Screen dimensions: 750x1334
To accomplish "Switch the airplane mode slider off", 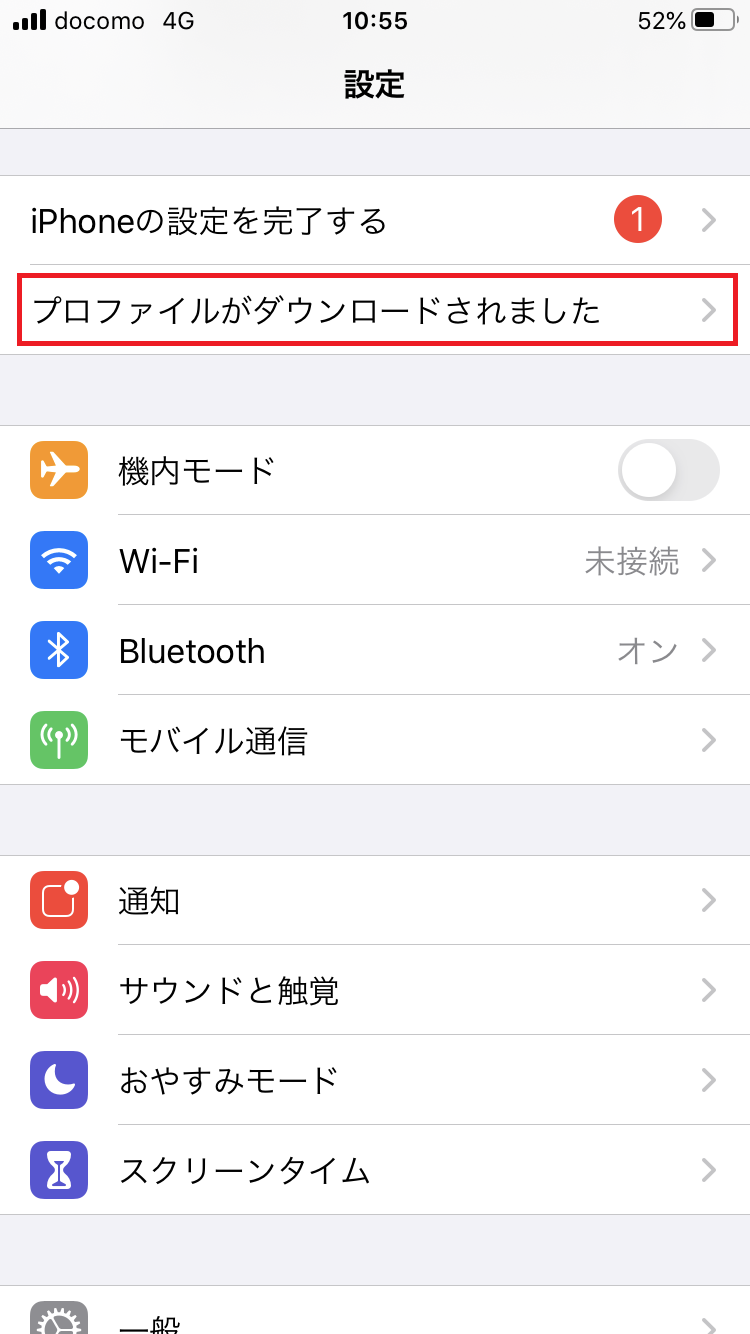I will tap(668, 470).
